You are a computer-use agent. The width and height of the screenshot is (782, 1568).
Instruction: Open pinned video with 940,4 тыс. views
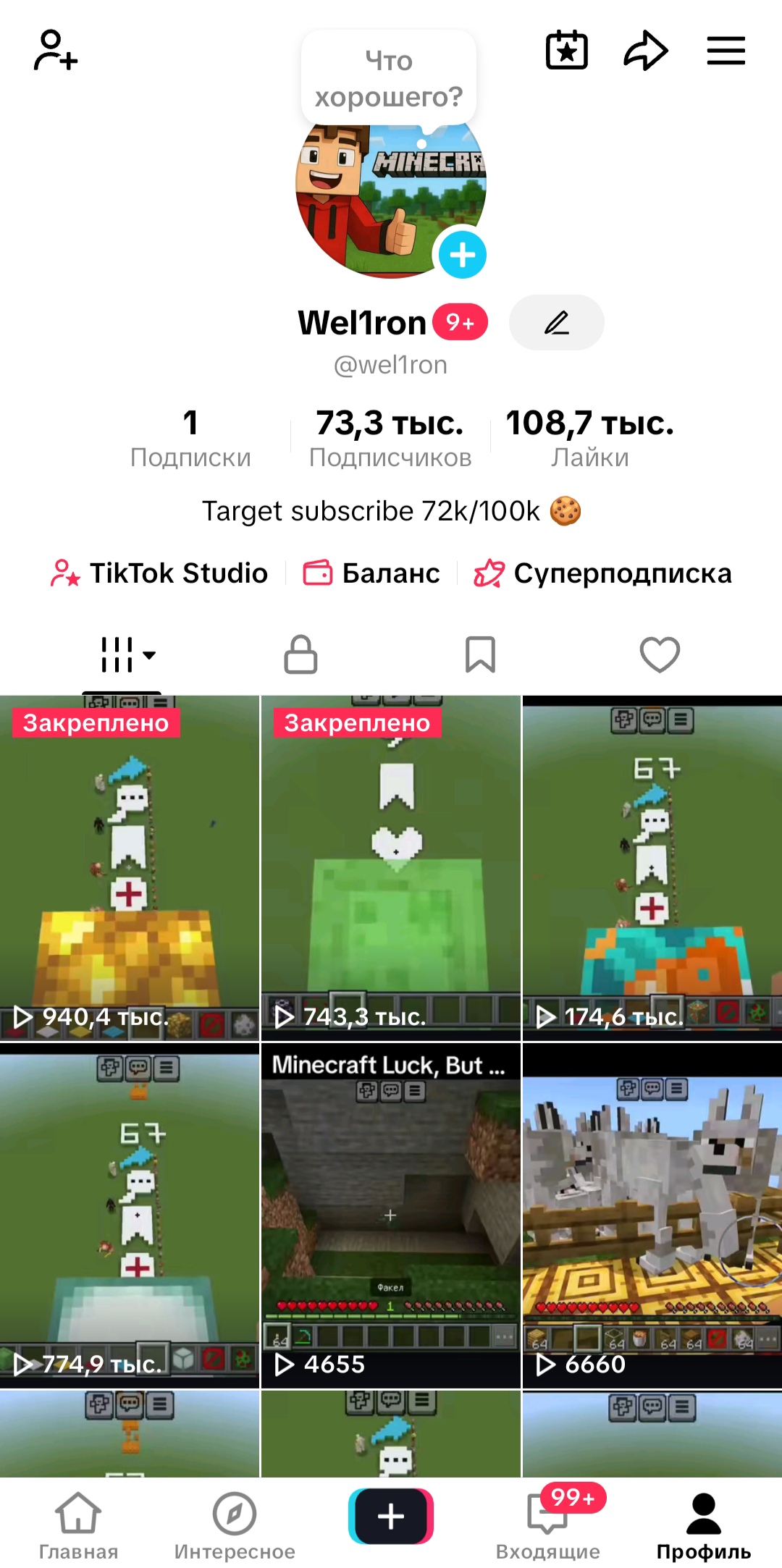(129, 869)
